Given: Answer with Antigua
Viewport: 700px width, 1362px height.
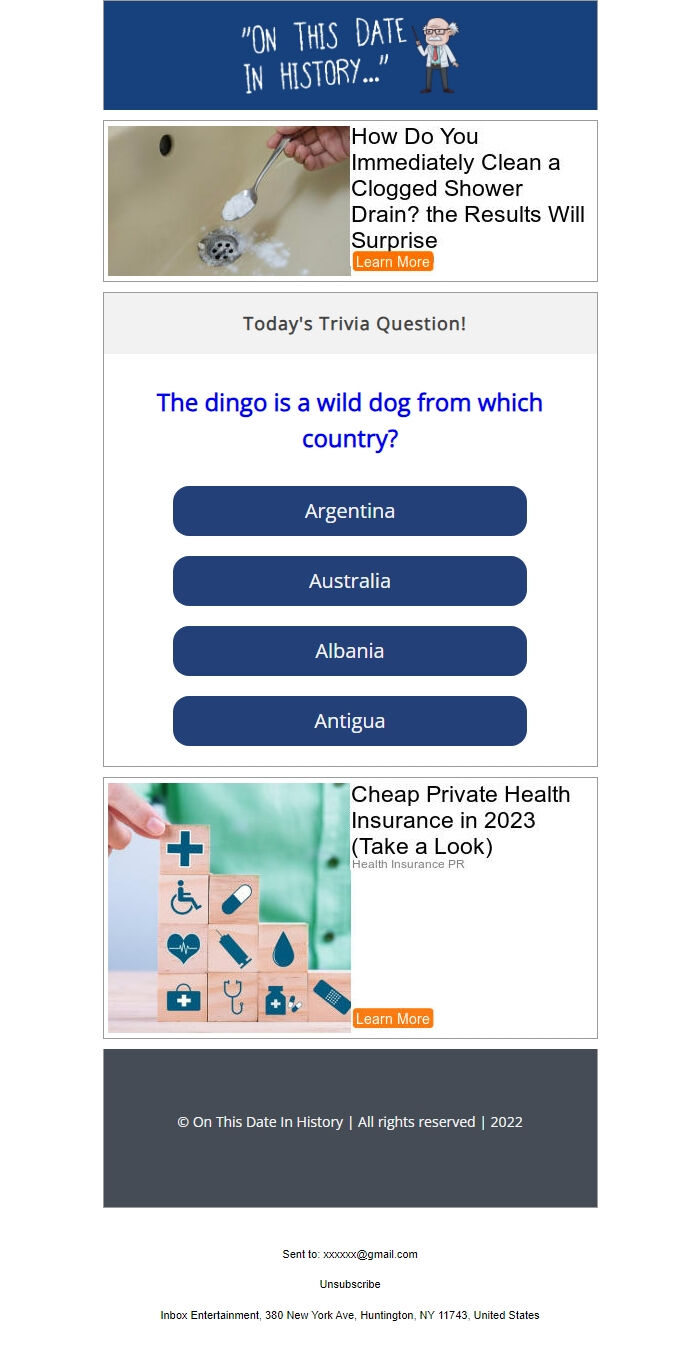Looking at the screenshot, I should pos(350,721).
